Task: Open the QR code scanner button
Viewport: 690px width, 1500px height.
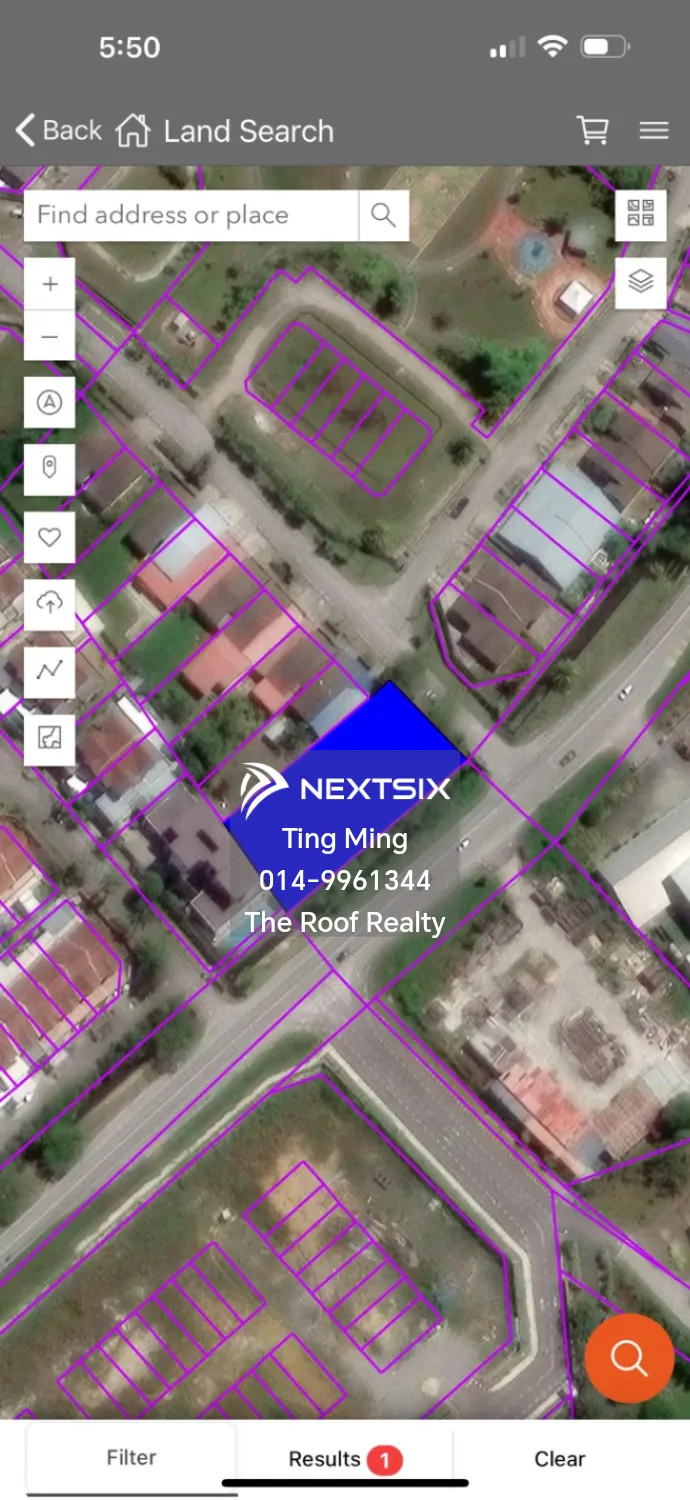Action: (640, 215)
